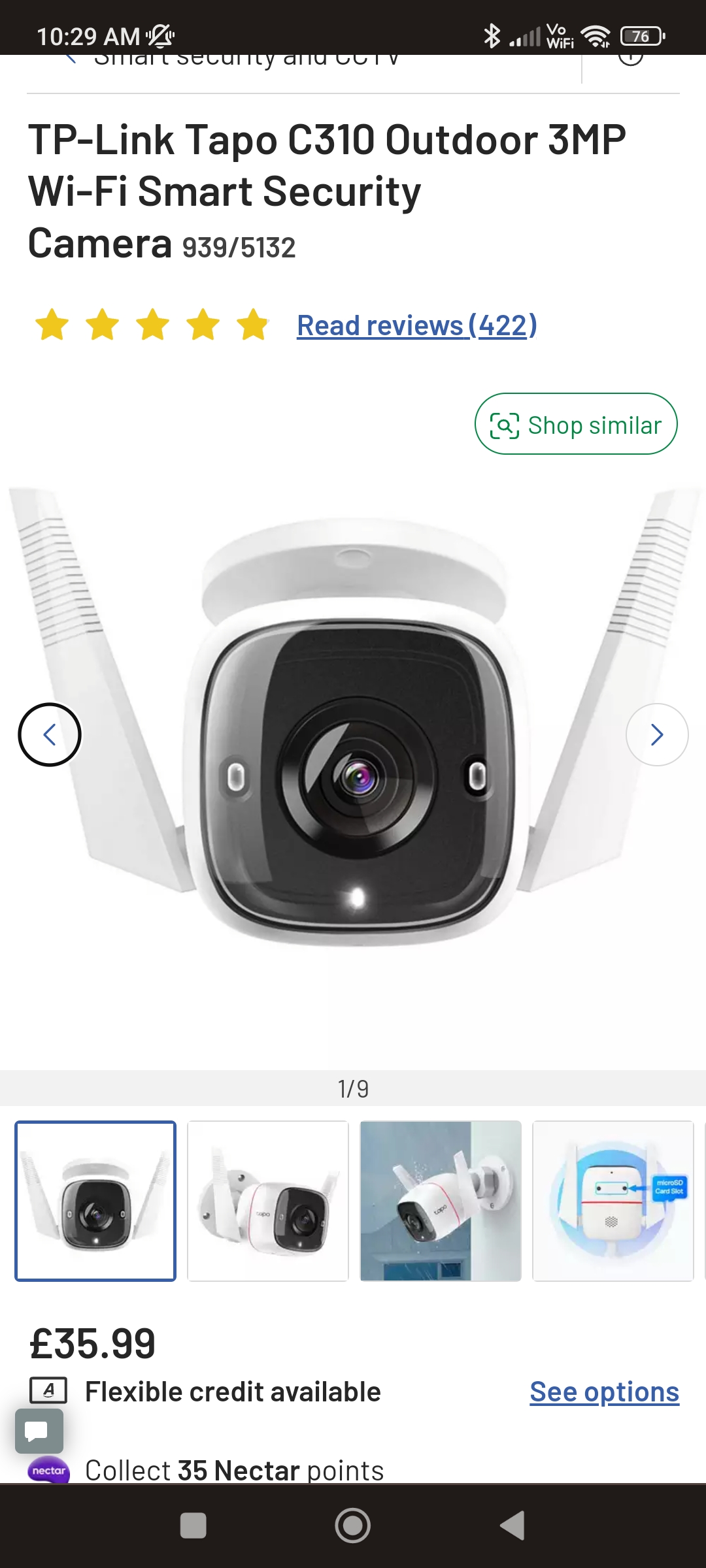This screenshot has width=706, height=1568.
Task: Select the first front-view camera thumbnail
Action: [95, 1201]
